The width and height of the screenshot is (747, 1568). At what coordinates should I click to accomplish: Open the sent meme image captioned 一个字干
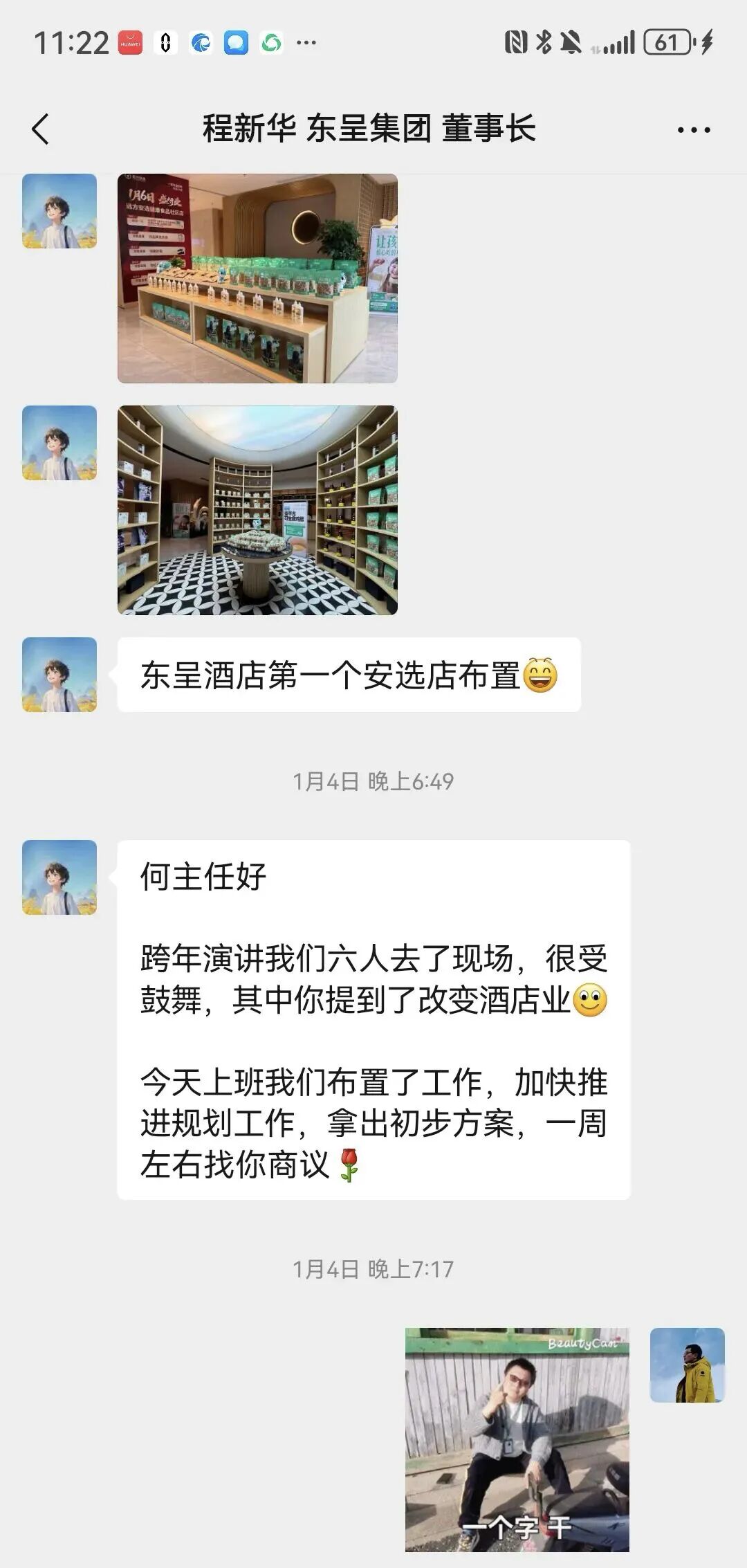[x=517, y=1439]
